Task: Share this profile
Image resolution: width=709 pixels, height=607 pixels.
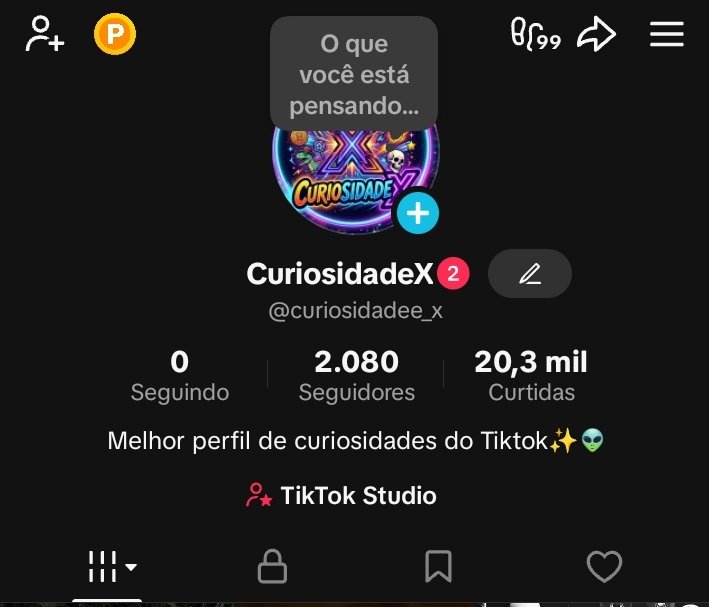Action: pyautogui.click(x=597, y=36)
